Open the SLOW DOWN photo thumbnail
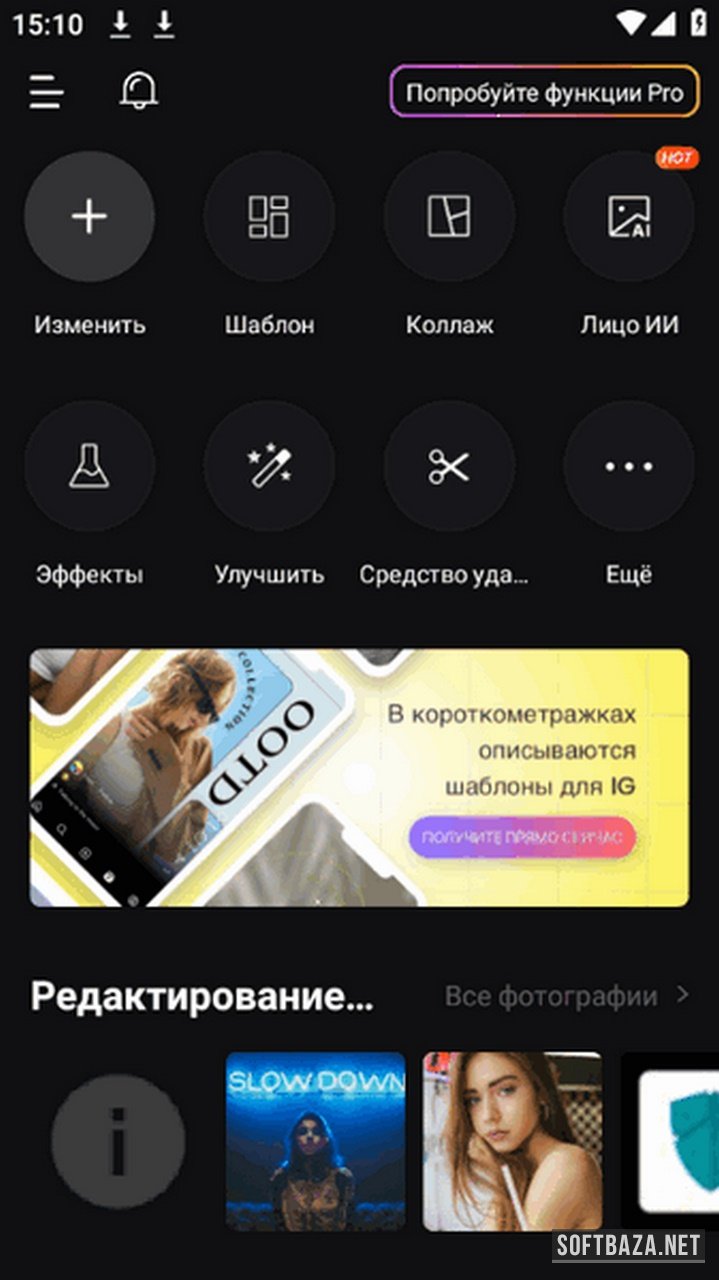This screenshot has width=719, height=1280. click(x=315, y=1141)
